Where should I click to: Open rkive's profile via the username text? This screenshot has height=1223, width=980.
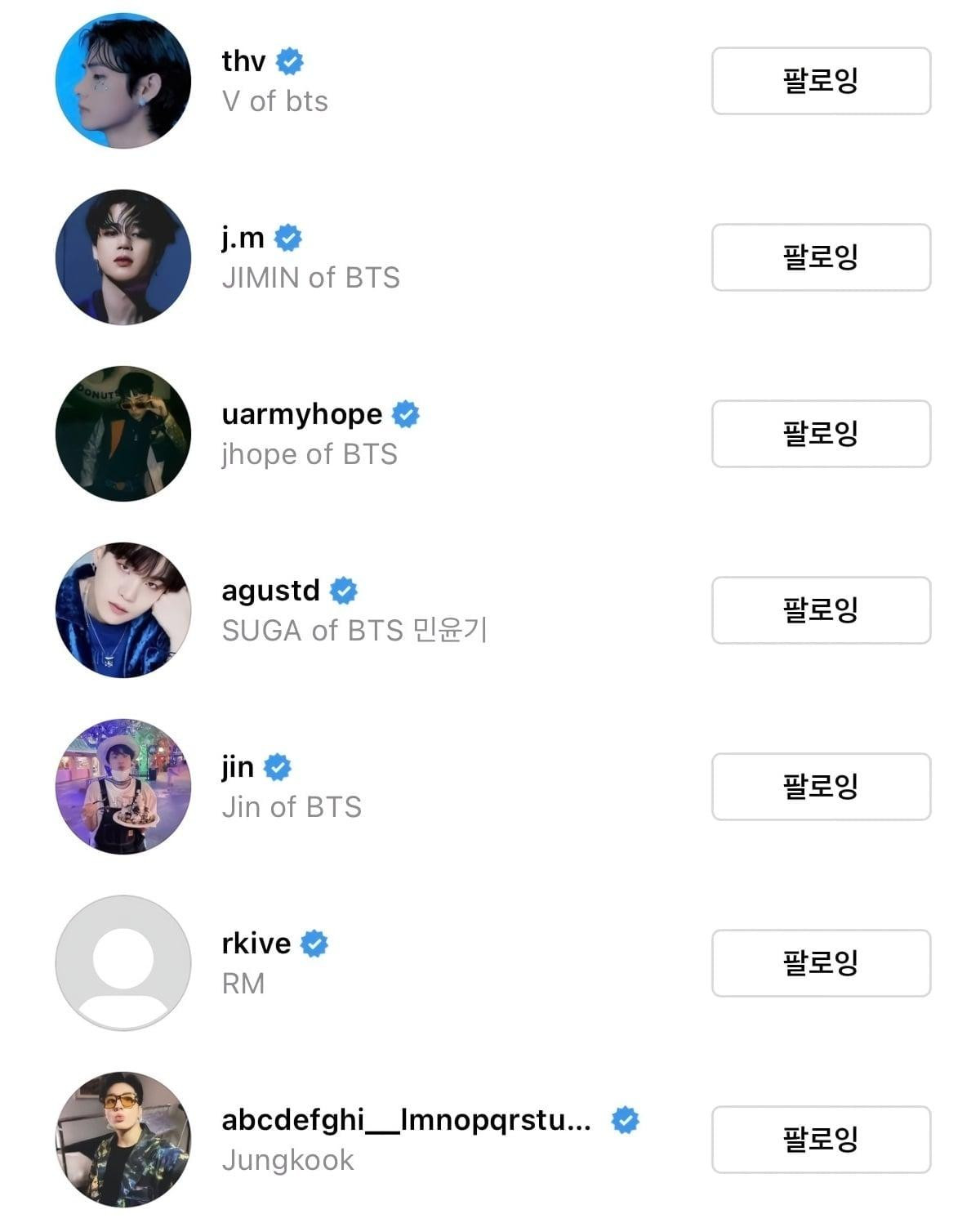point(256,943)
